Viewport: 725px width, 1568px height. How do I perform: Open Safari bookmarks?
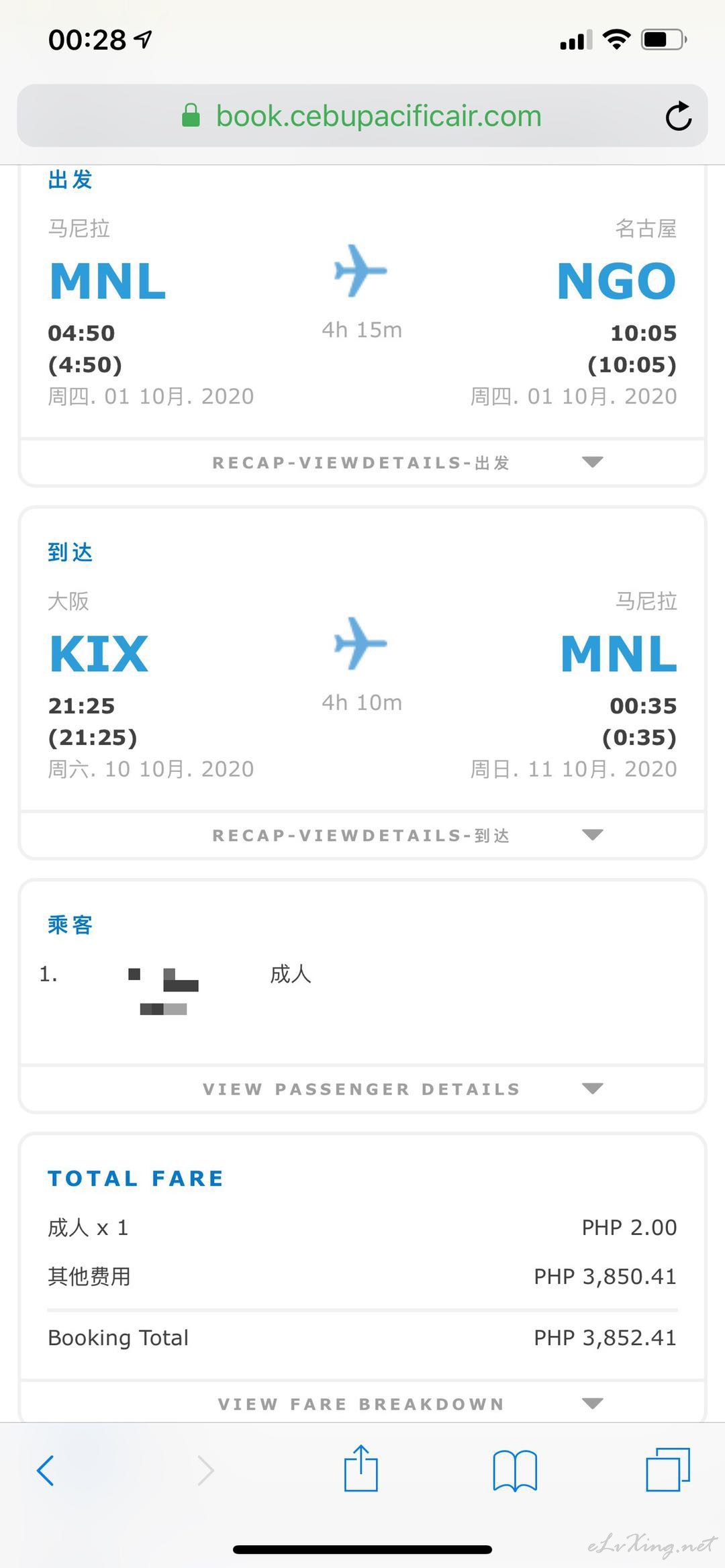(x=515, y=1471)
